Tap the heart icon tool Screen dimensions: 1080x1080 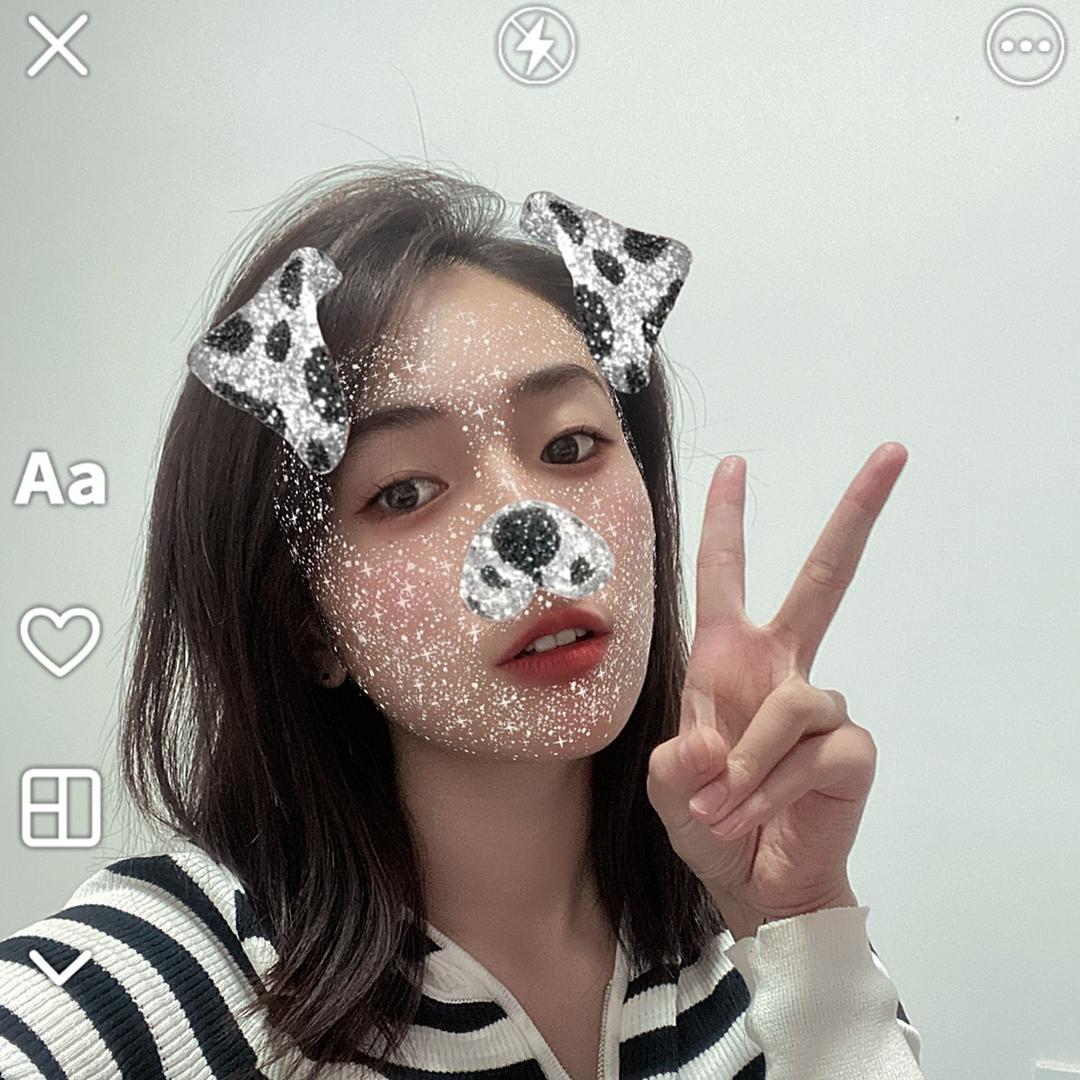[x=60, y=639]
